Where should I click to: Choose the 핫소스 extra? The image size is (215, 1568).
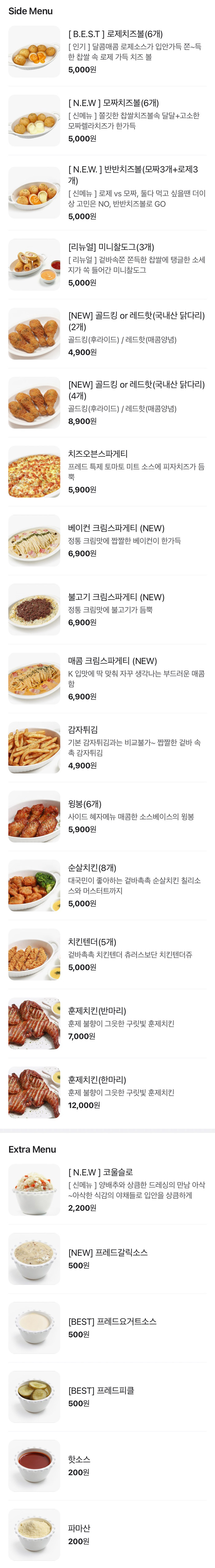click(x=79, y=1459)
